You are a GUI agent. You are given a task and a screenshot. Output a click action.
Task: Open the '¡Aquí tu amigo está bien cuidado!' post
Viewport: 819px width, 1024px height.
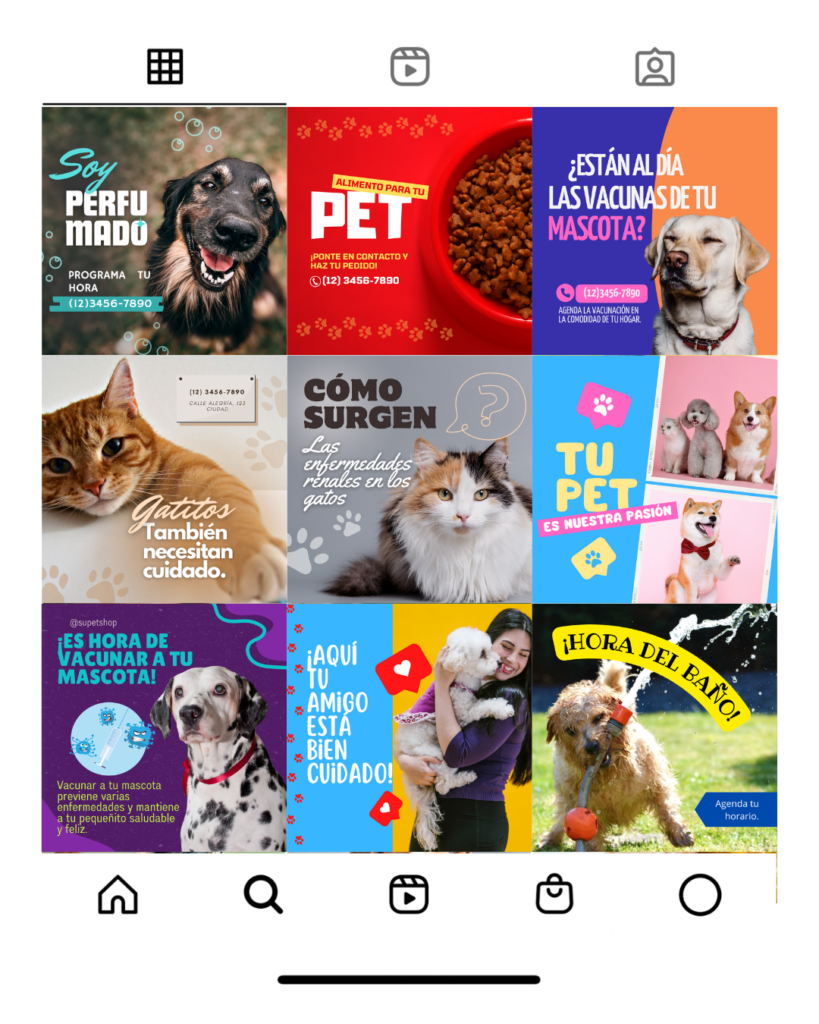[409, 727]
